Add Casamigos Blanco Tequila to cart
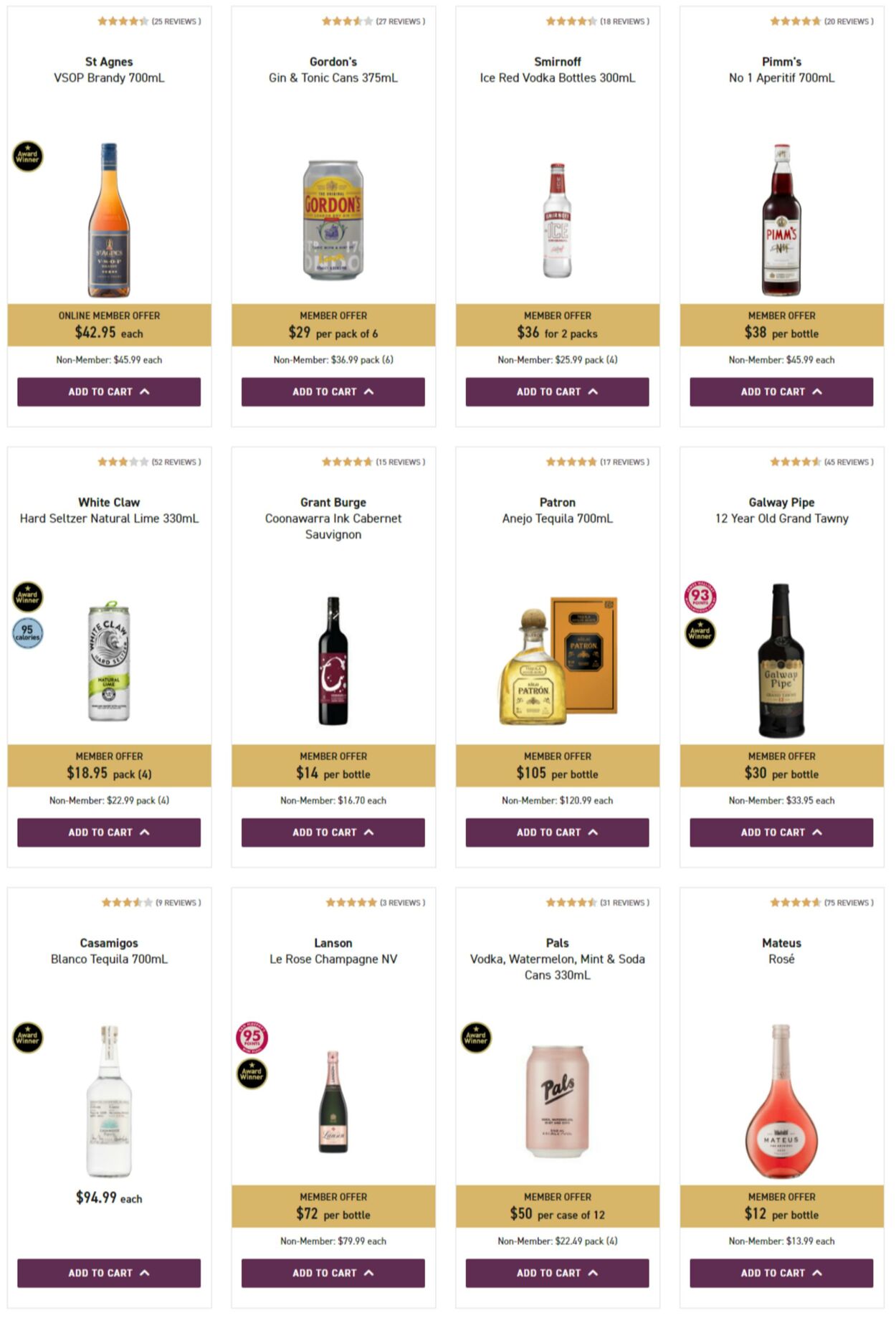Screen dimensions: 896x1318 pyautogui.click(x=109, y=1273)
